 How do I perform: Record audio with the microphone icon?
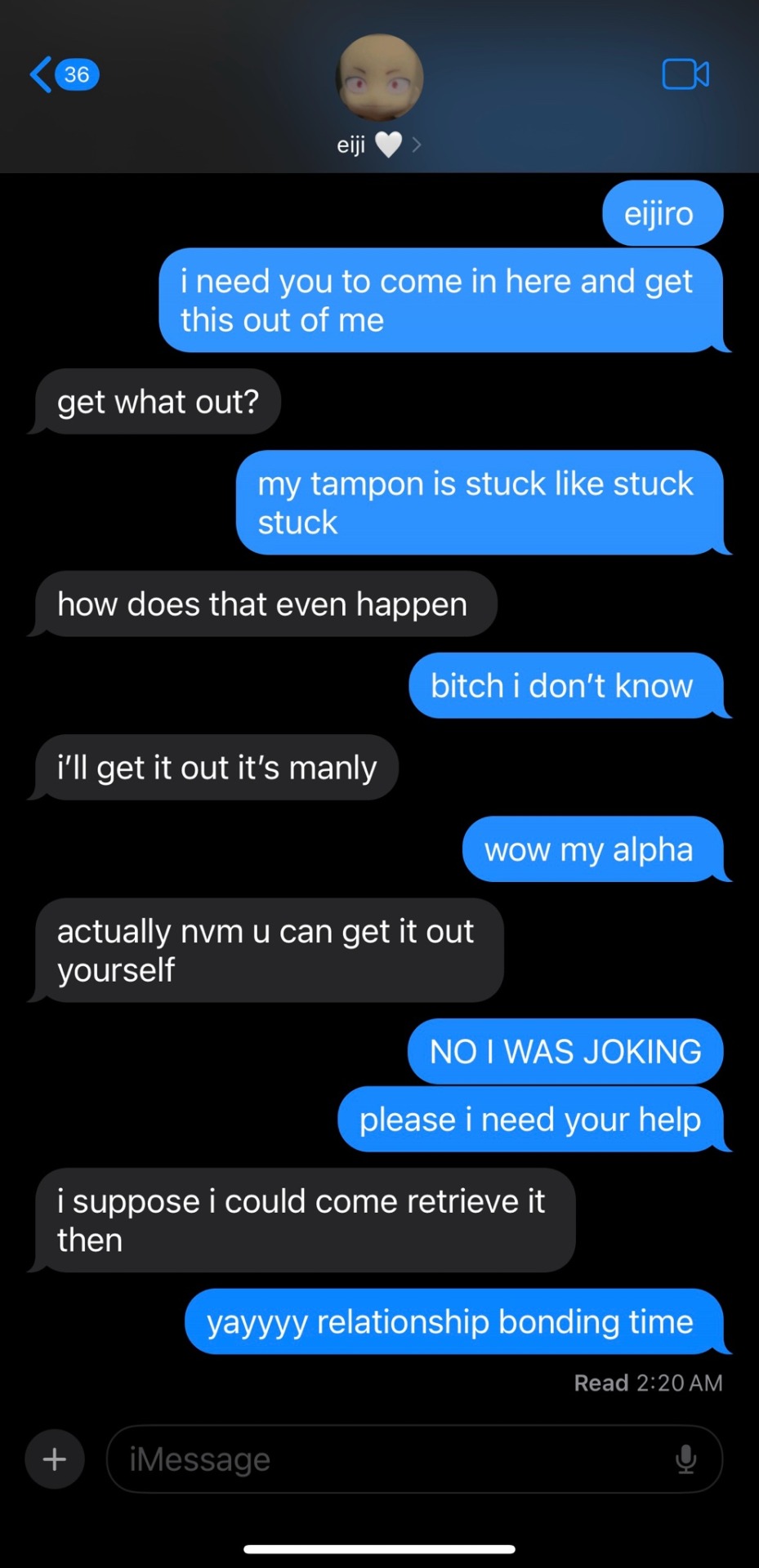(x=686, y=1459)
